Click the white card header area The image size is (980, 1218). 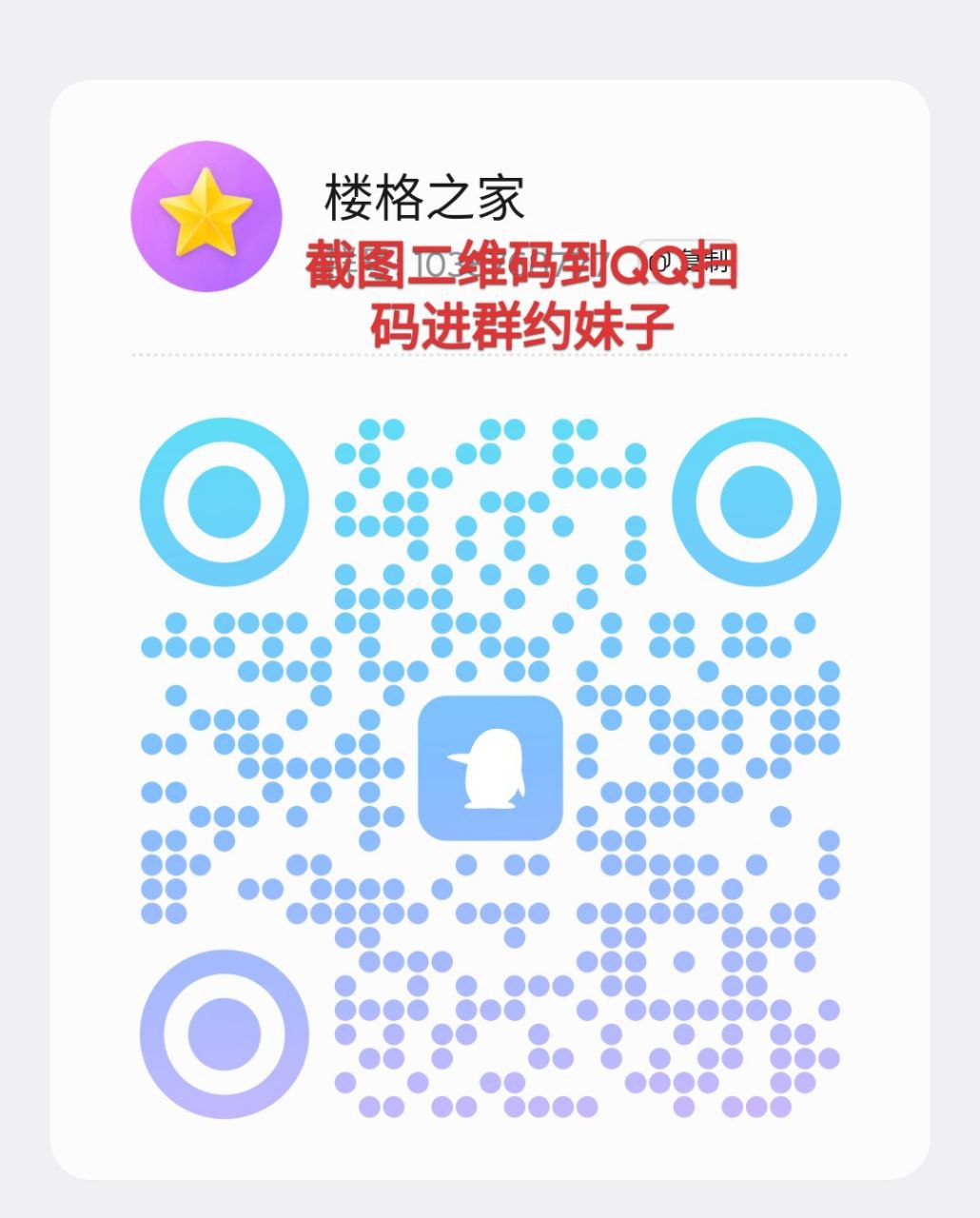(490, 219)
